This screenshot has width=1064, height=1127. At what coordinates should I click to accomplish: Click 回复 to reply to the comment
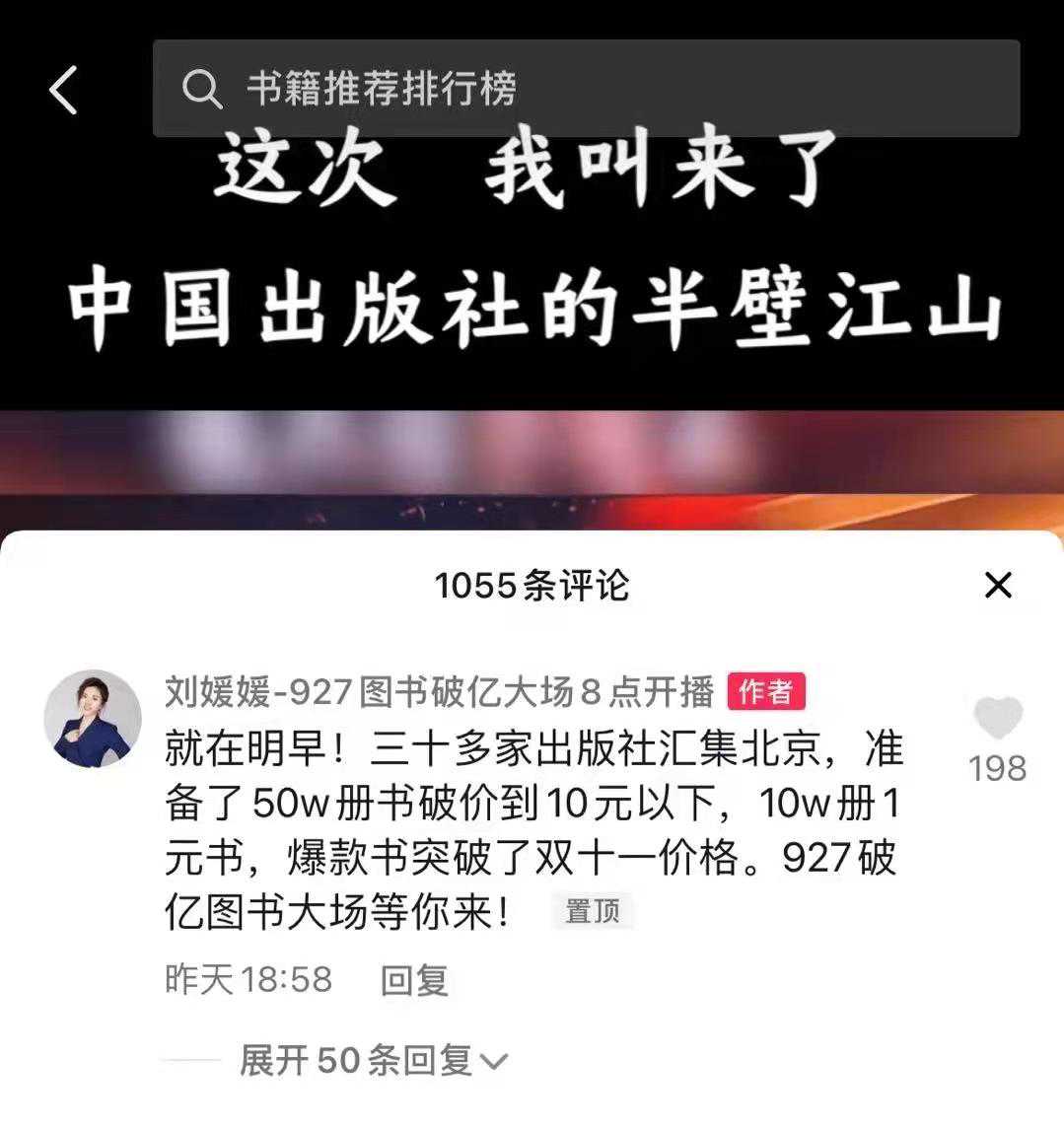click(415, 980)
